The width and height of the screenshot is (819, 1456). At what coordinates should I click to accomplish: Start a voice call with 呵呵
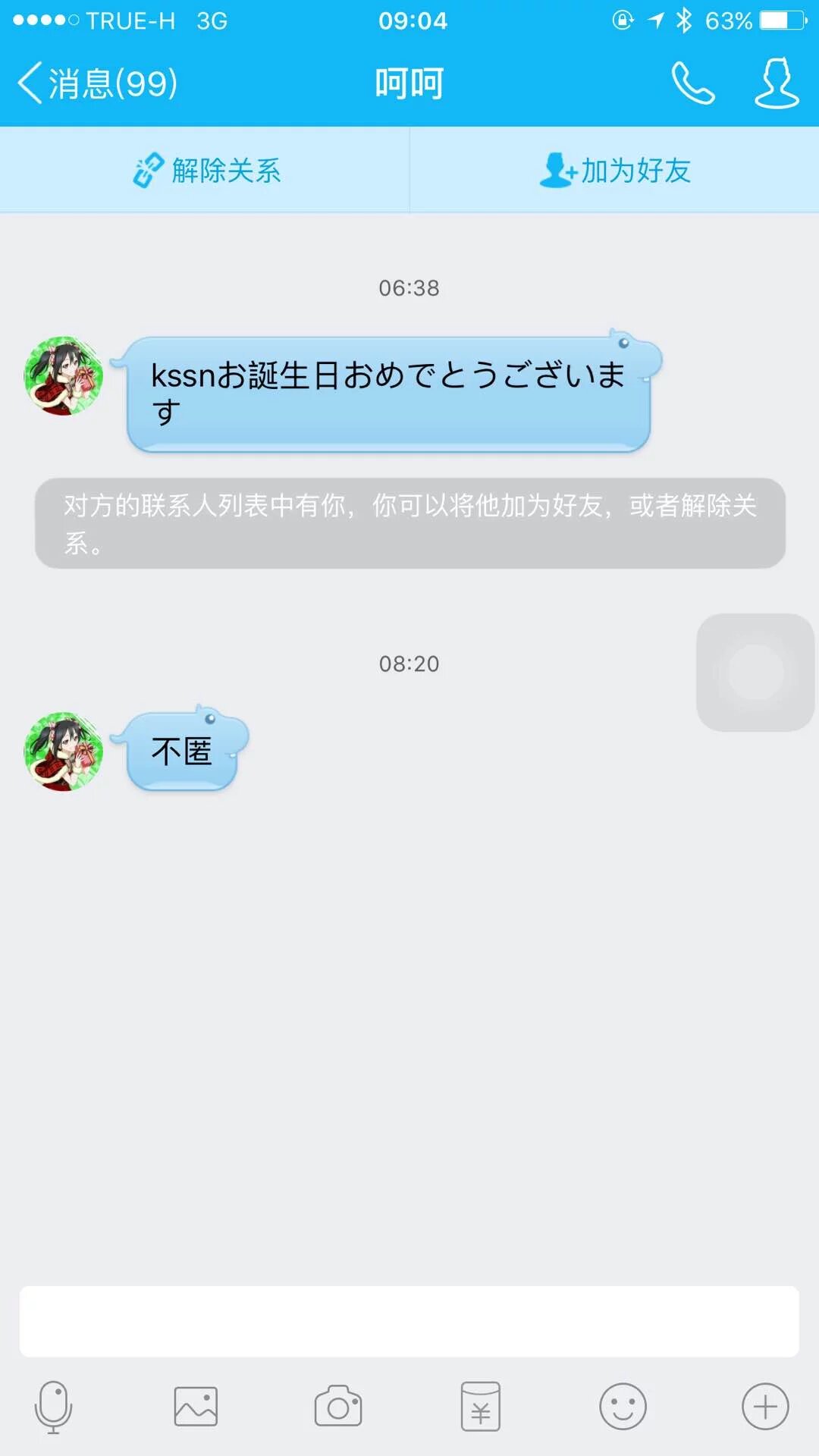(693, 83)
